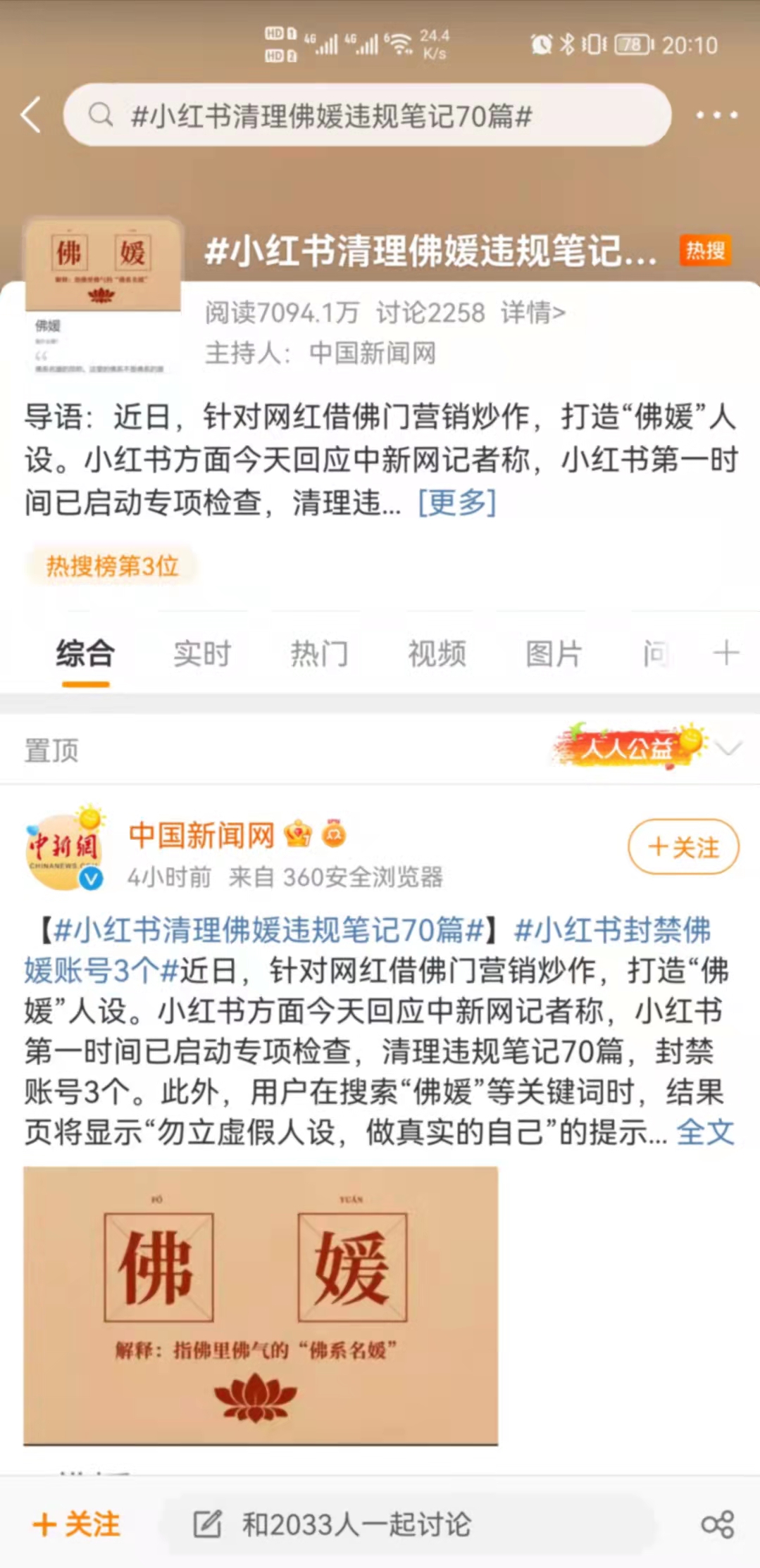Read the full post via 全文
Image resolution: width=760 pixels, height=1568 pixels.
(705, 1132)
